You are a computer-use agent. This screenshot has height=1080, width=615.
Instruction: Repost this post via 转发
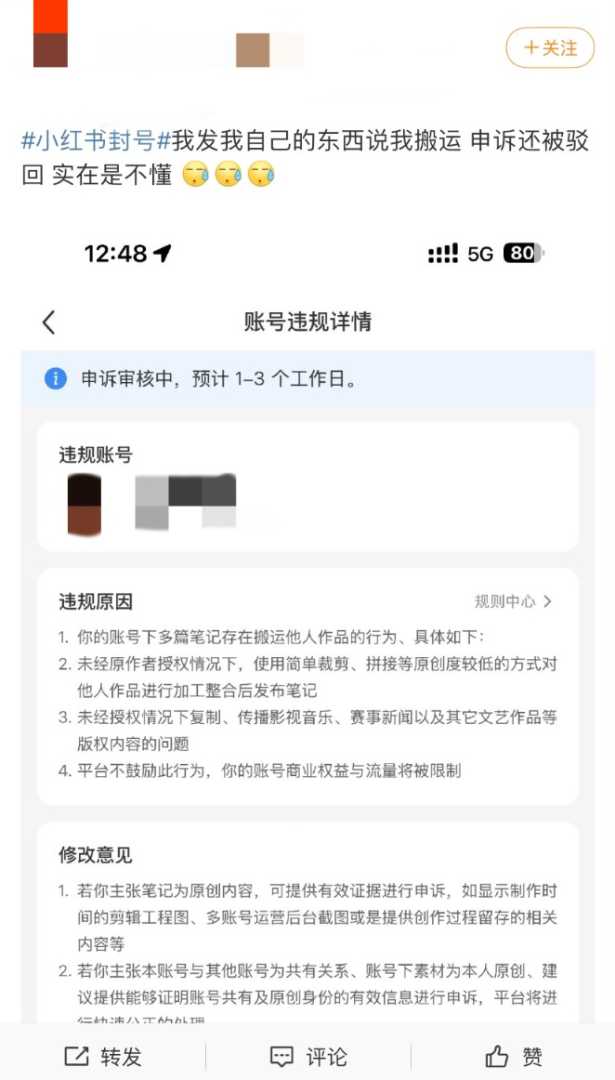tap(103, 1056)
